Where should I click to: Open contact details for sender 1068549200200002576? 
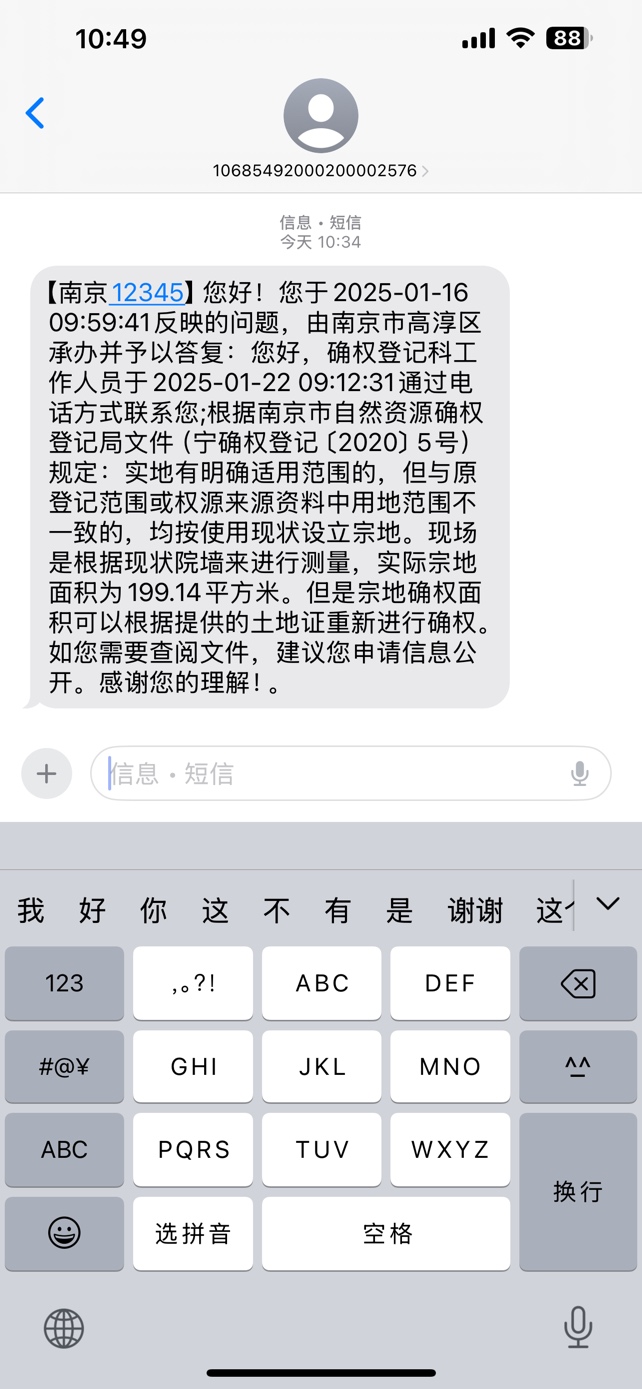click(x=320, y=130)
